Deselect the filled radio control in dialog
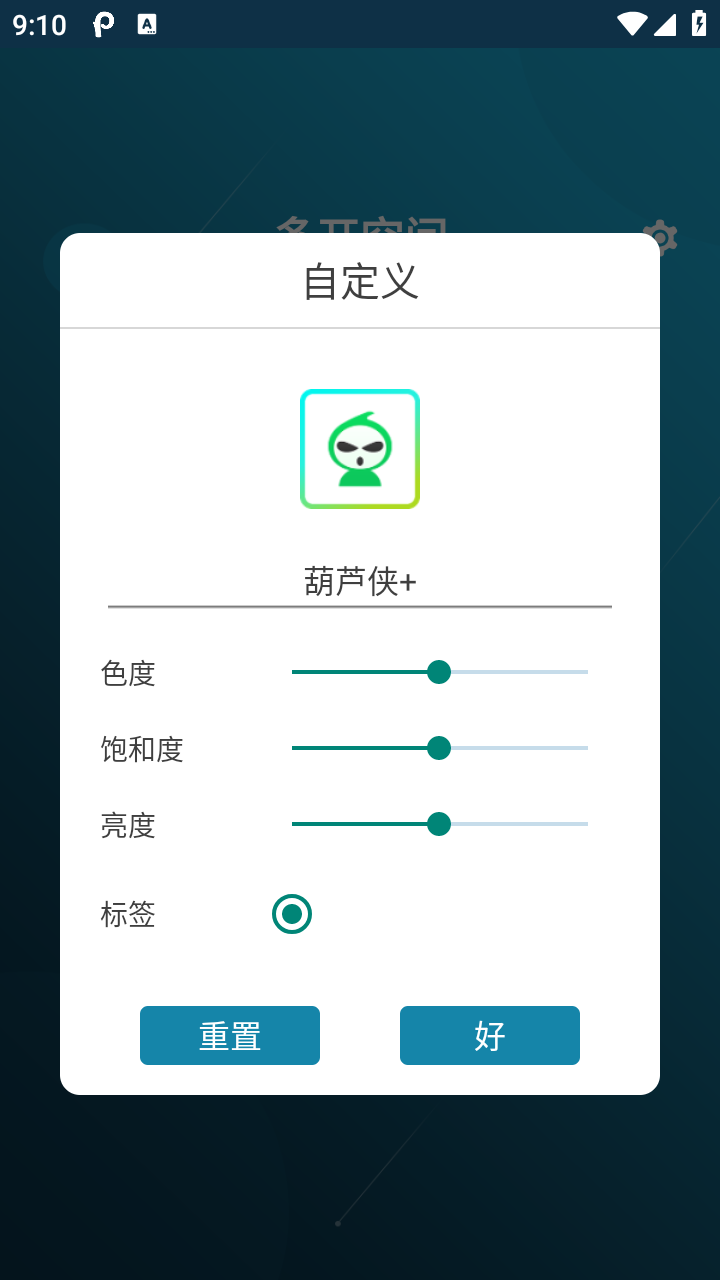 tap(291, 914)
